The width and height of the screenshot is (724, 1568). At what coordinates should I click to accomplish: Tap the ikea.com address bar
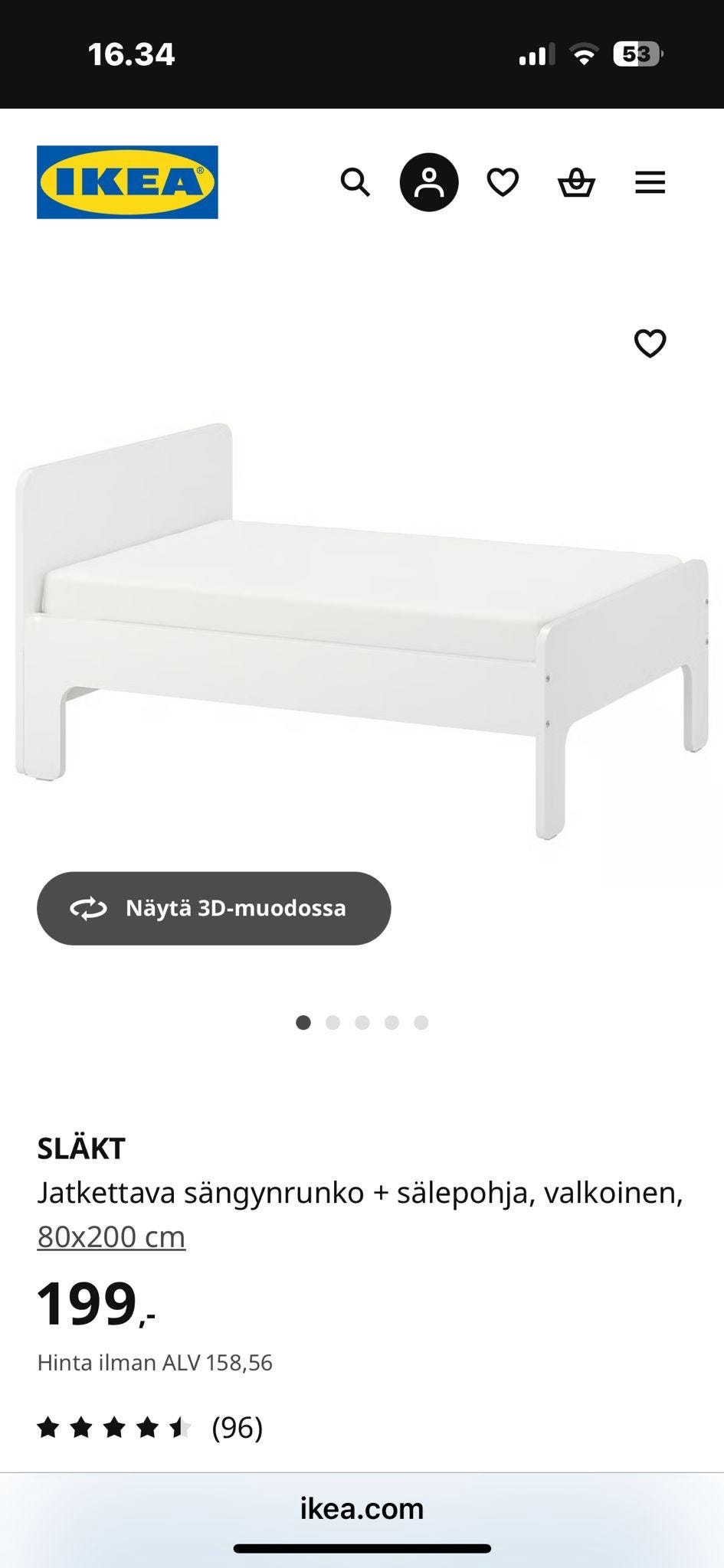pos(362,1508)
